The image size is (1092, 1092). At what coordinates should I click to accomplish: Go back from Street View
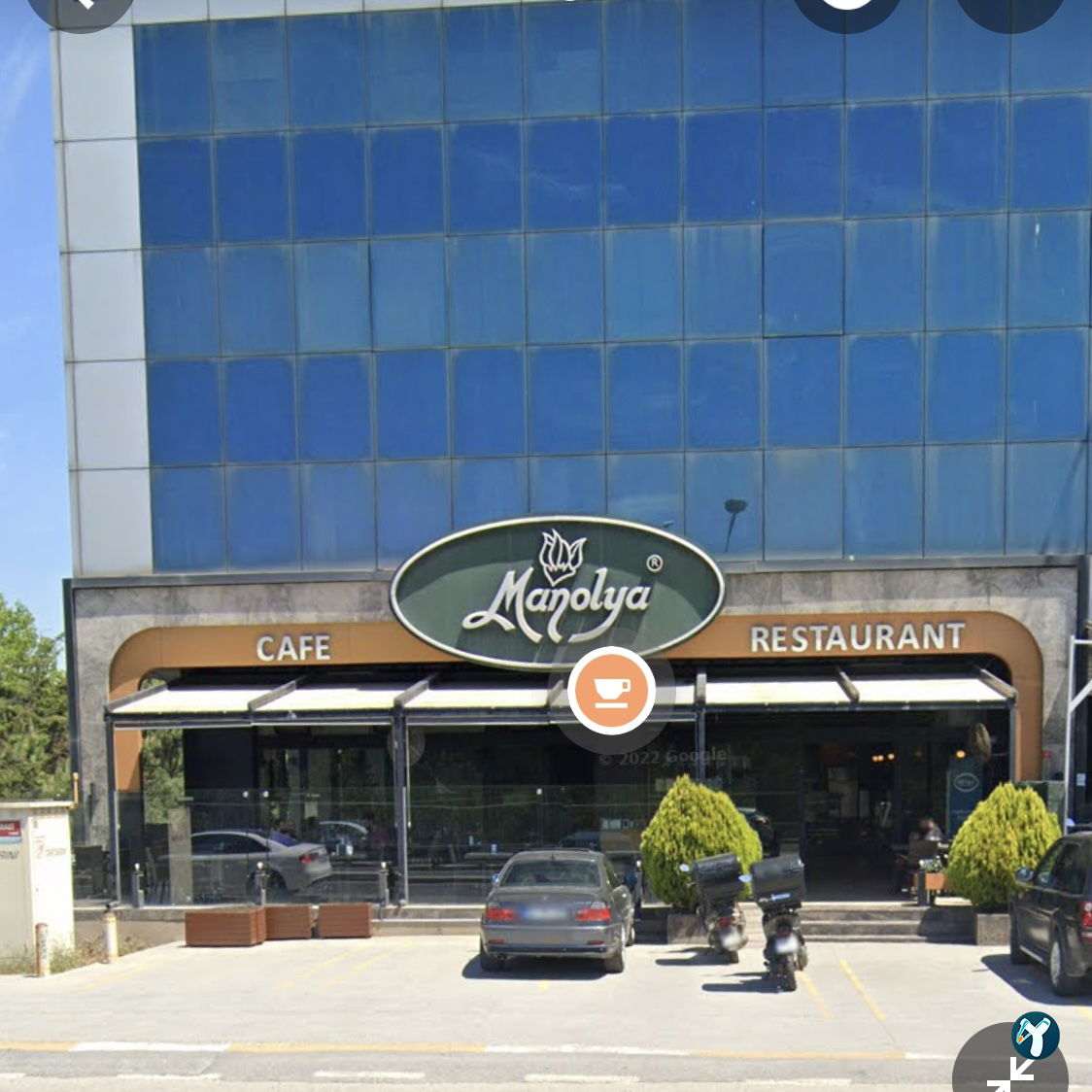pos(82,6)
